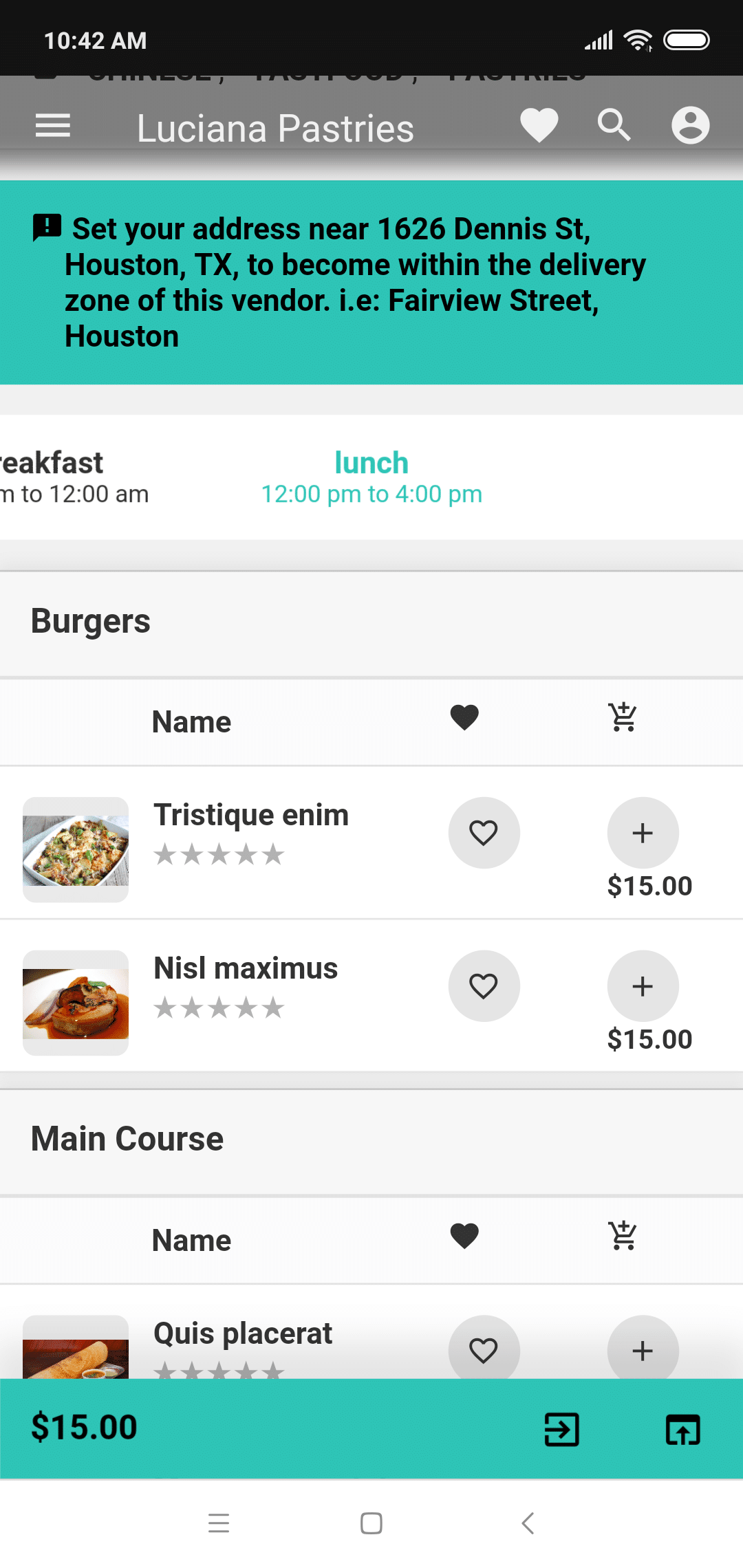The height and width of the screenshot is (1568, 743).
Task: Favorite the Nisl maximus item
Action: [x=484, y=986]
